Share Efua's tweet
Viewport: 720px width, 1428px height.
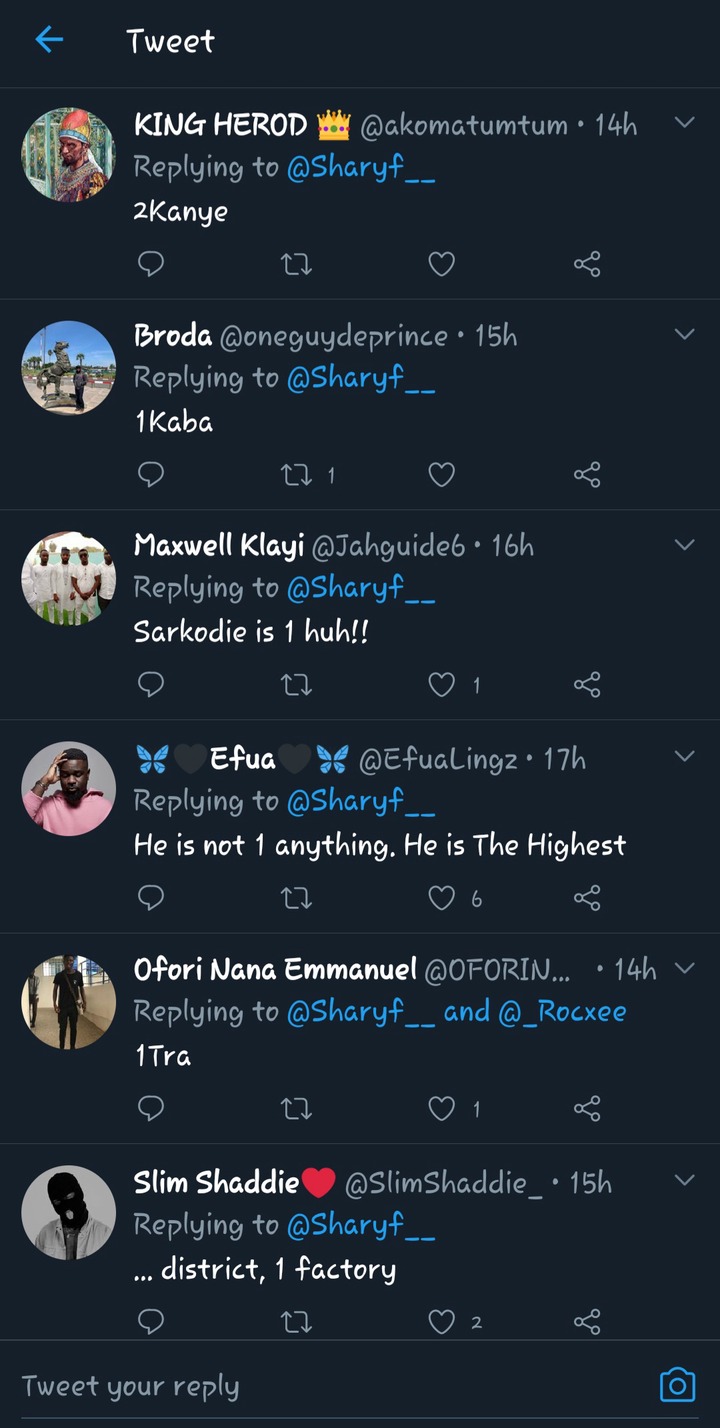[x=587, y=898]
